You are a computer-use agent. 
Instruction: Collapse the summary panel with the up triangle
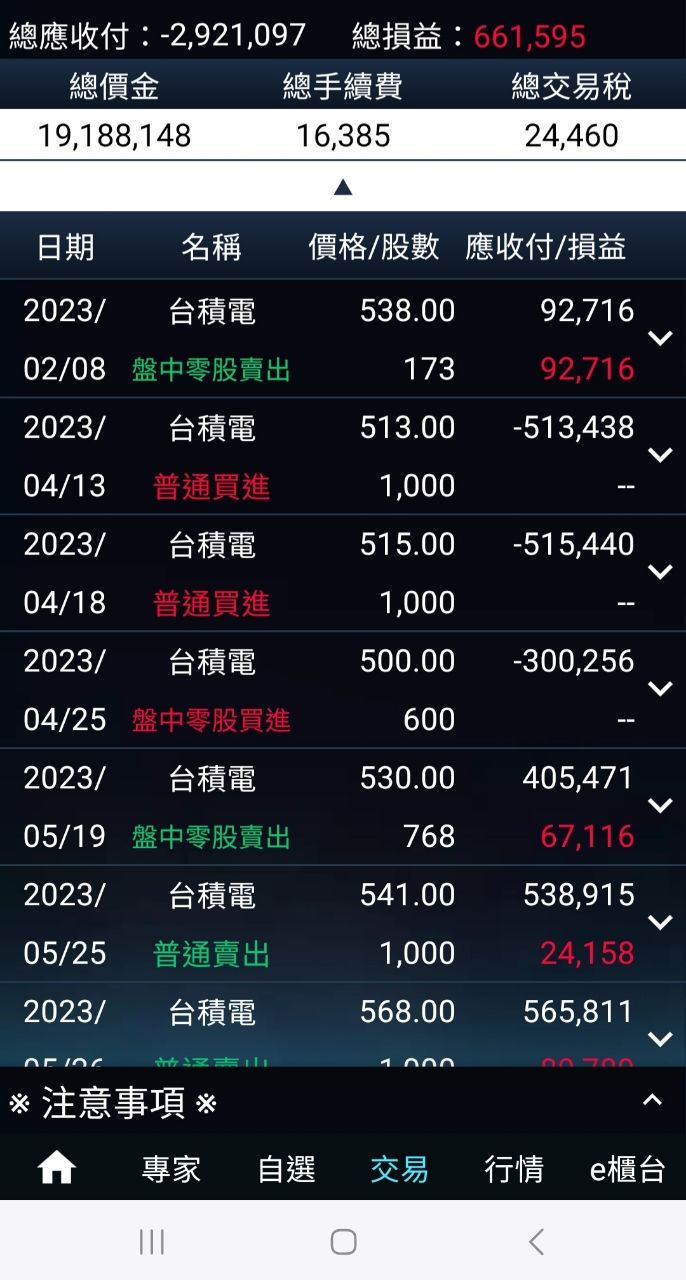(343, 187)
